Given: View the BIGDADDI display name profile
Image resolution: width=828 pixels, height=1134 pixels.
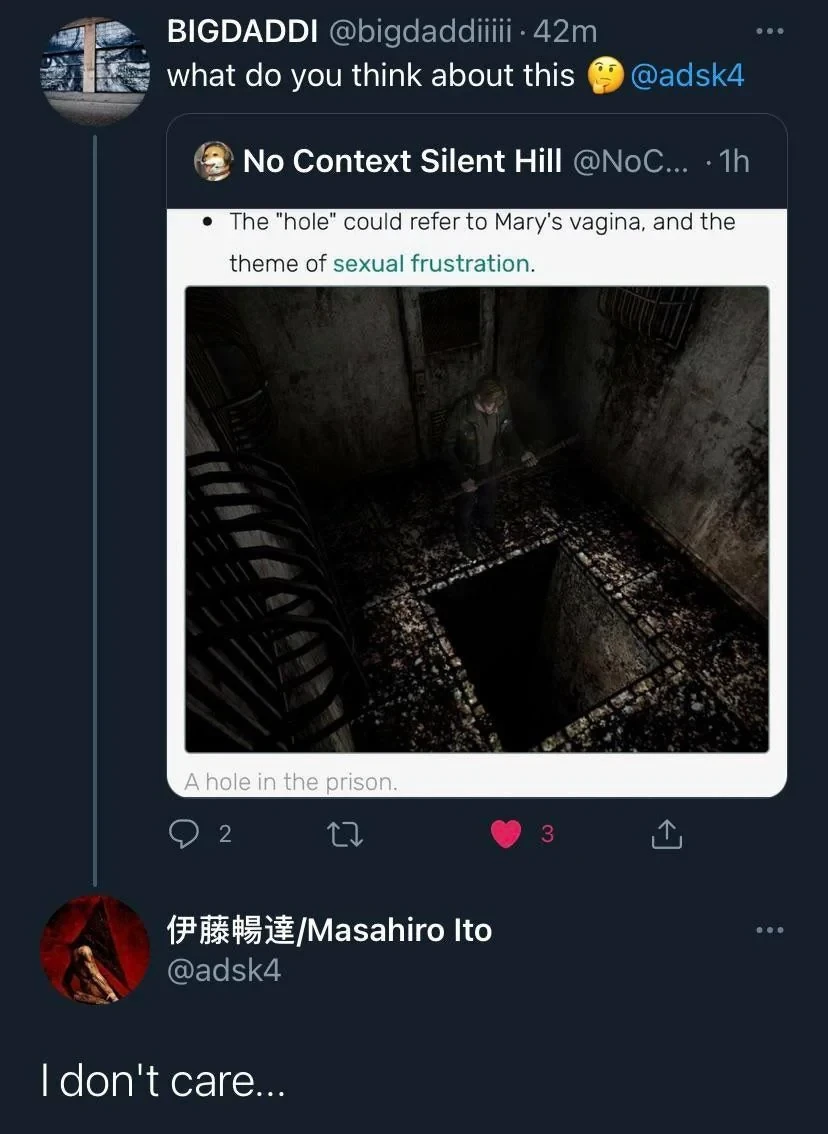Looking at the screenshot, I should [241, 32].
